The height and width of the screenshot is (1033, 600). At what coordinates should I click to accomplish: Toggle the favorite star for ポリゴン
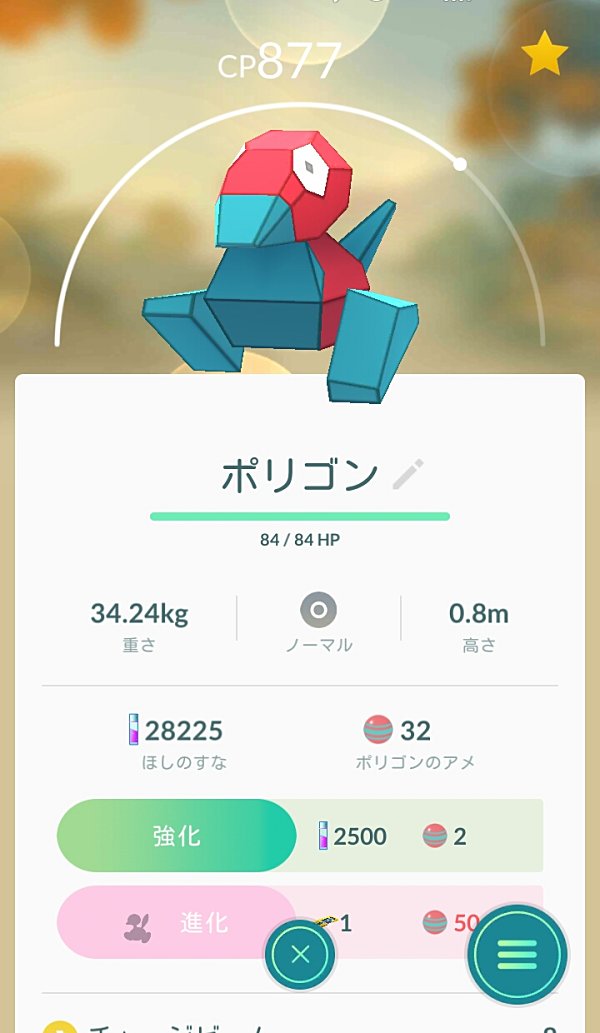(544, 51)
